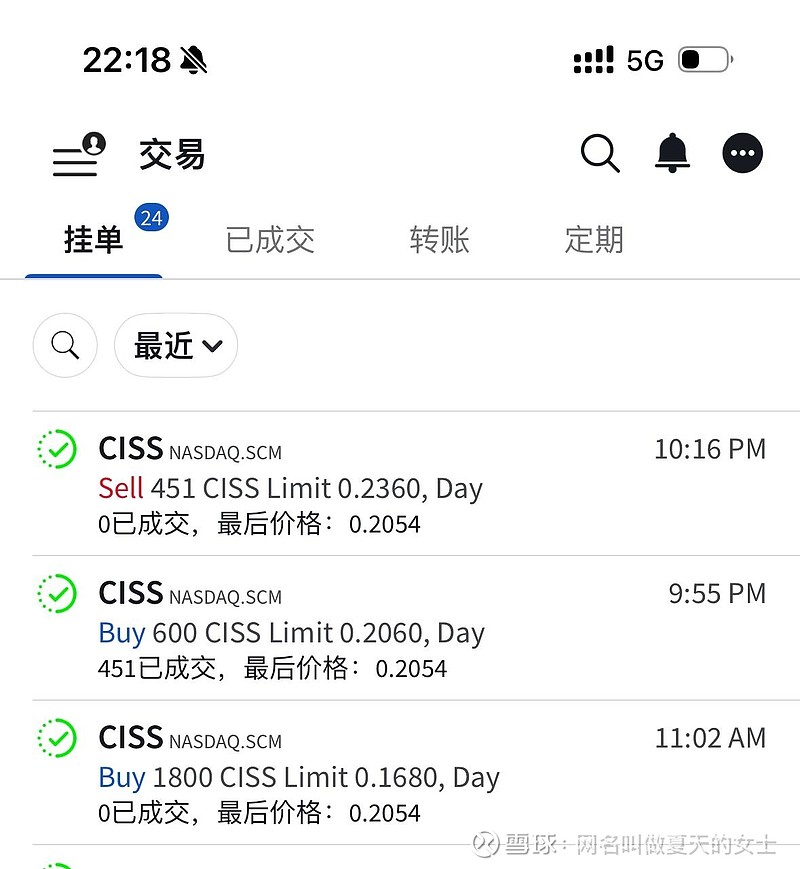Open the 最近 sort dropdown

pos(176,345)
